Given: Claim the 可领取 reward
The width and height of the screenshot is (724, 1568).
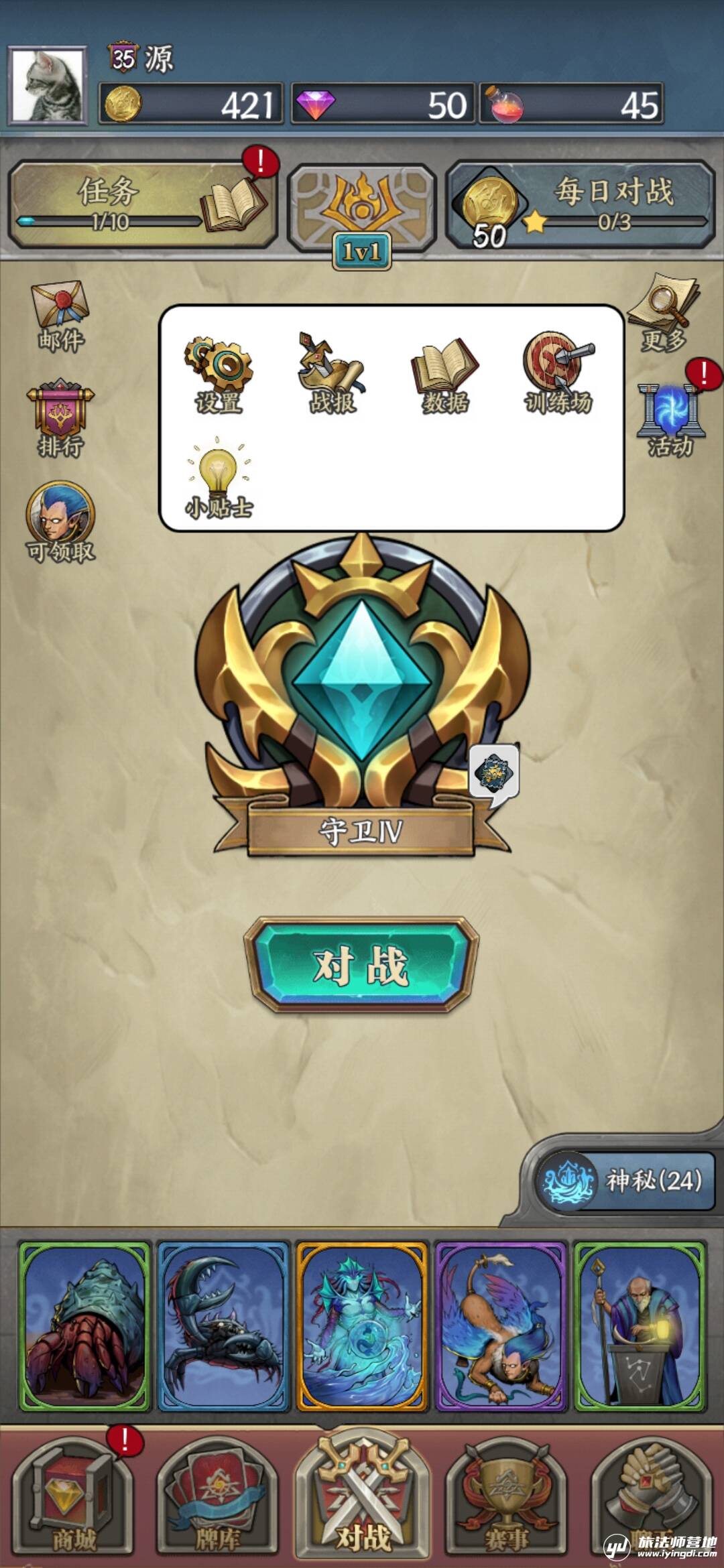Looking at the screenshot, I should click(x=60, y=522).
